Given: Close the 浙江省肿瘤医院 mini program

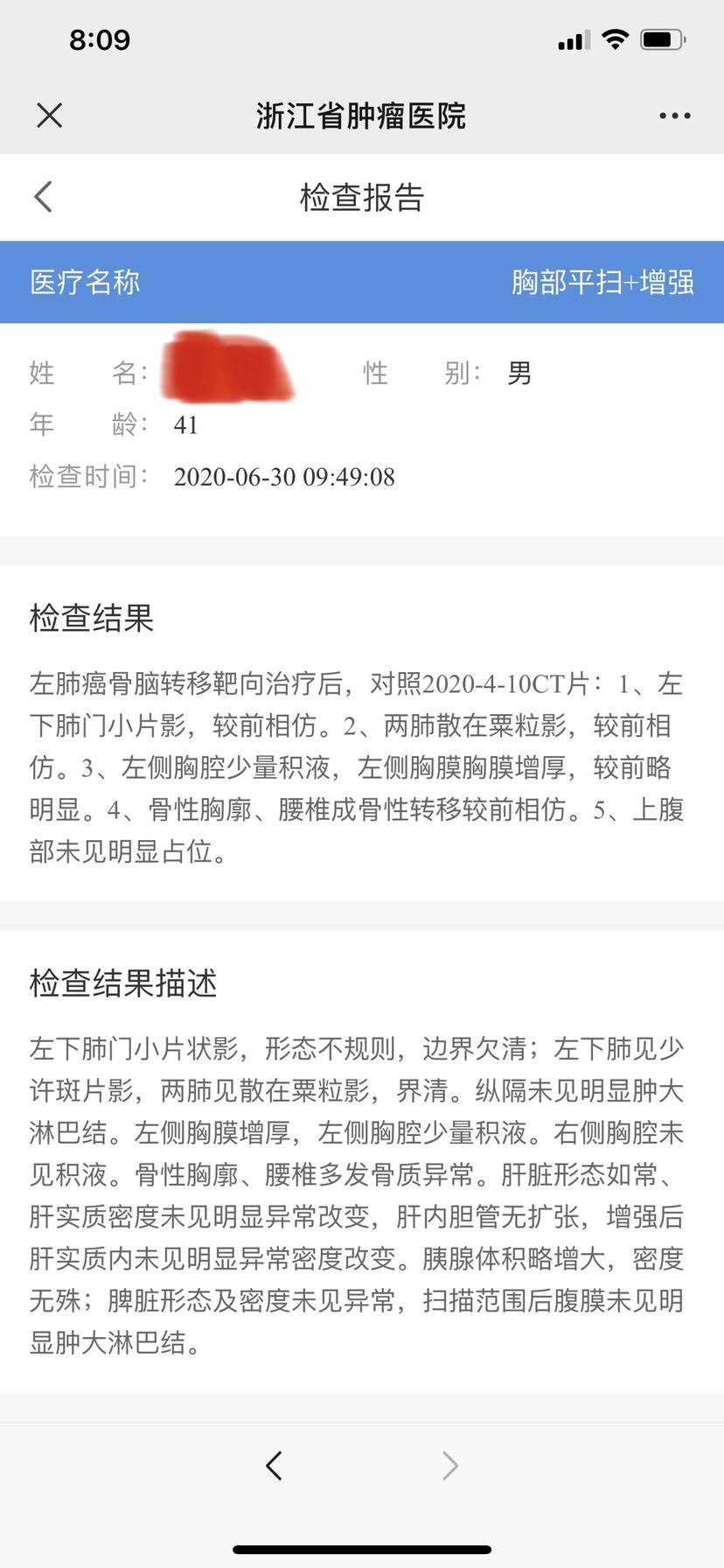Looking at the screenshot, I should click(x=50, y=115).
